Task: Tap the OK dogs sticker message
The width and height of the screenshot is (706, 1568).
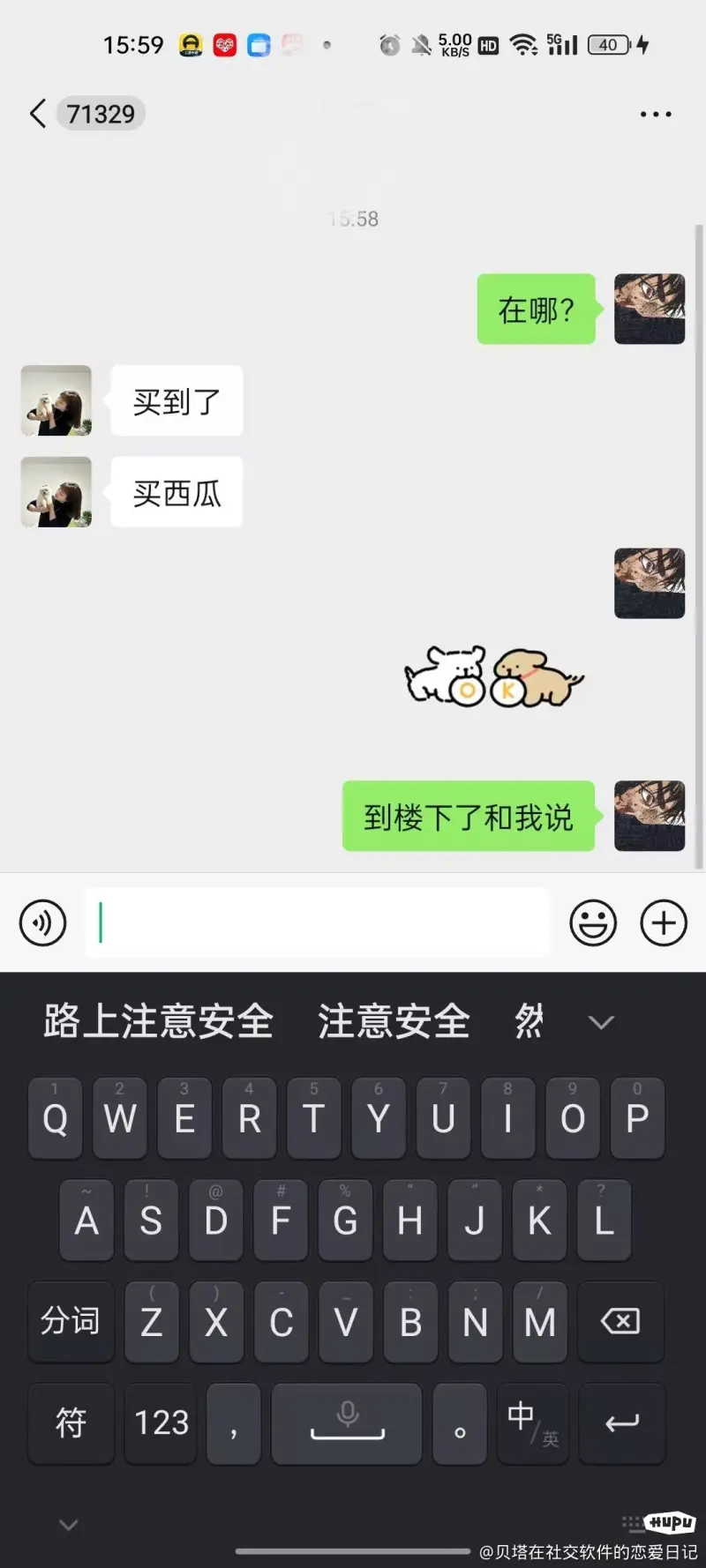Action: pos(494,677)
